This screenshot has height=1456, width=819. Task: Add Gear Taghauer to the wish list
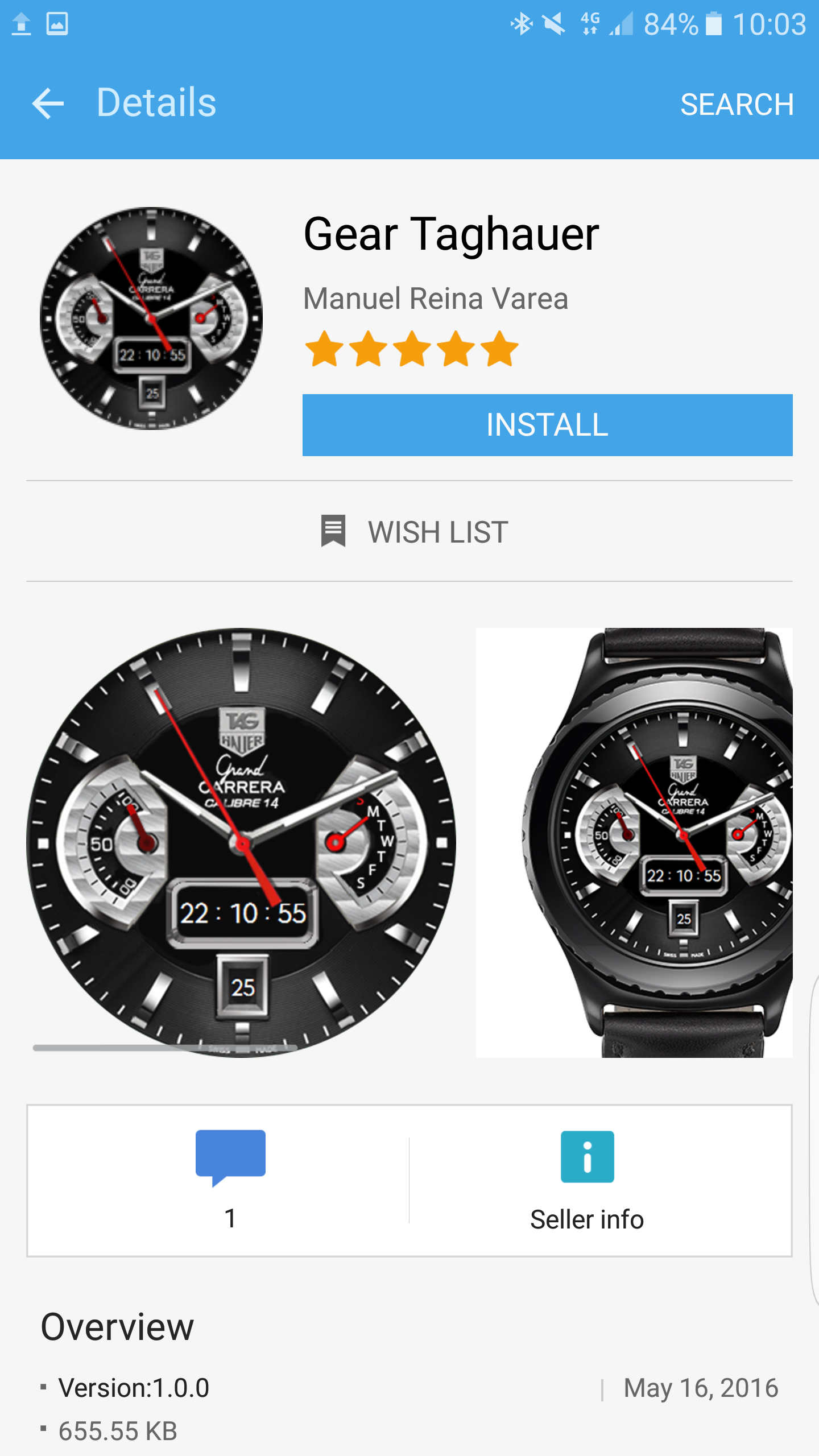tap(414, 532)
